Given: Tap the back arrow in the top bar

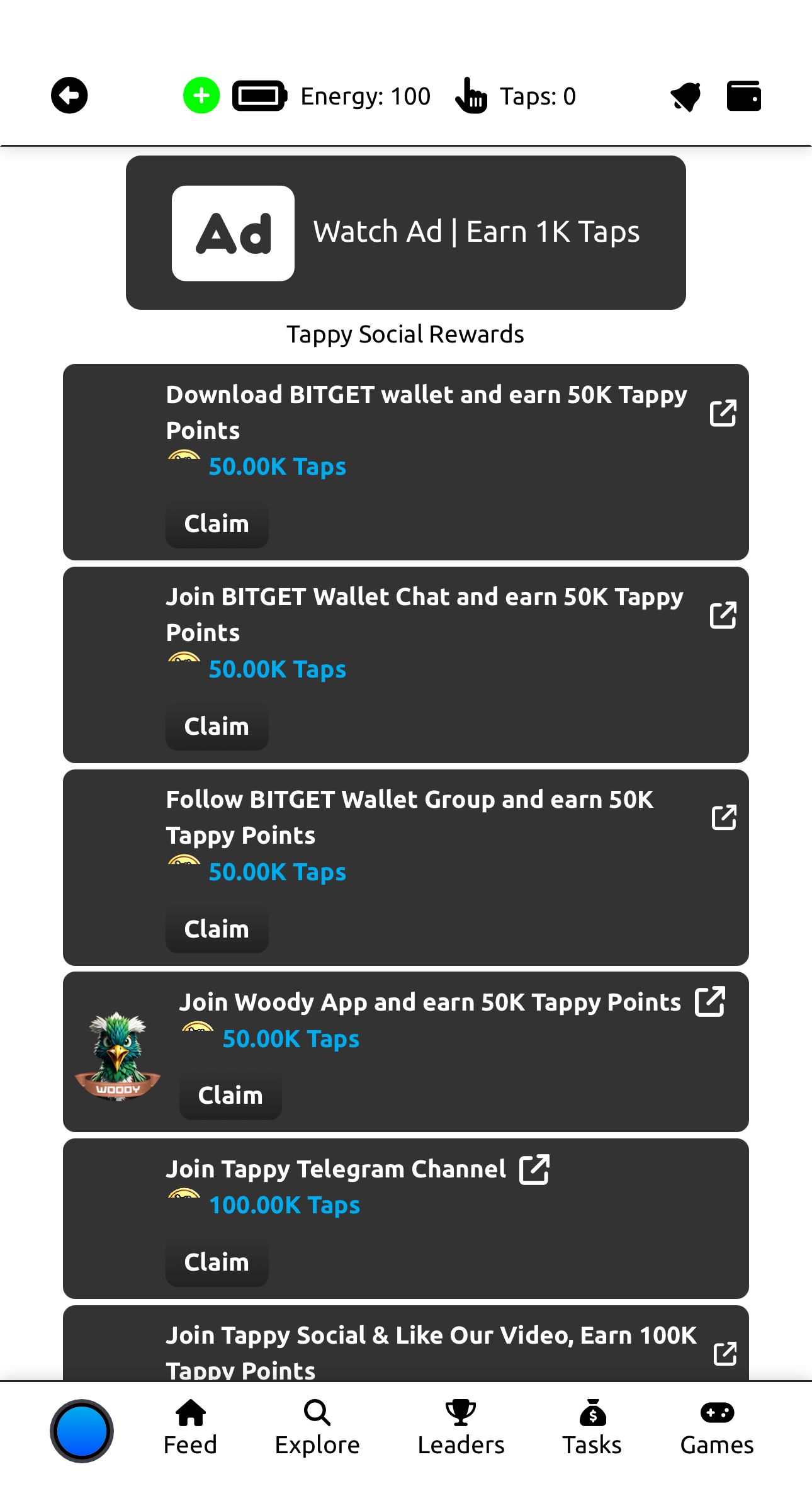Looking at the screenshot, I should point(69,95).
